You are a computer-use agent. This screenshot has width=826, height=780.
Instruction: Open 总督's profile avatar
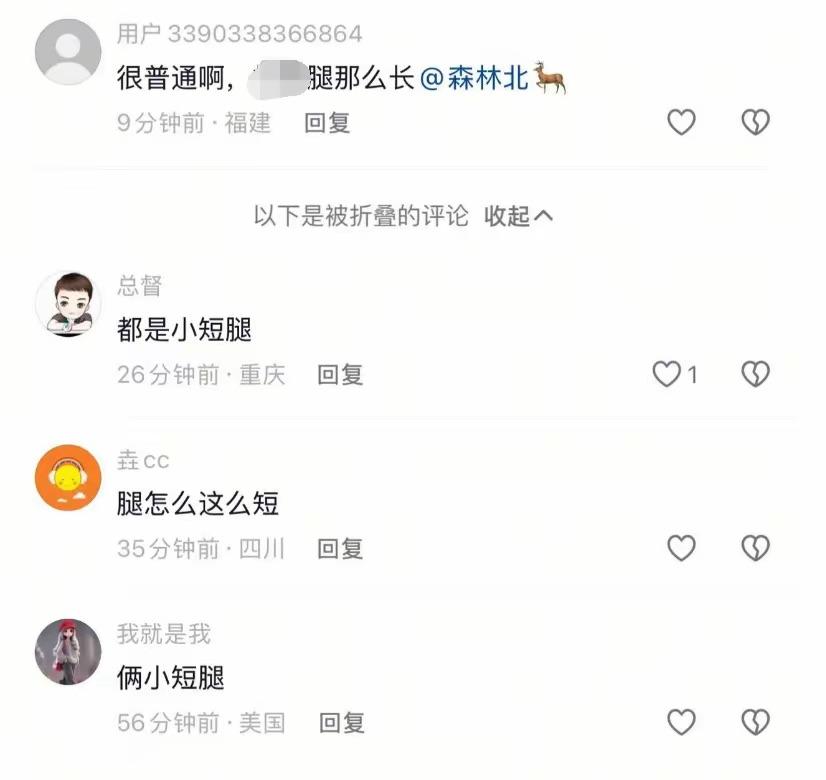68,303
